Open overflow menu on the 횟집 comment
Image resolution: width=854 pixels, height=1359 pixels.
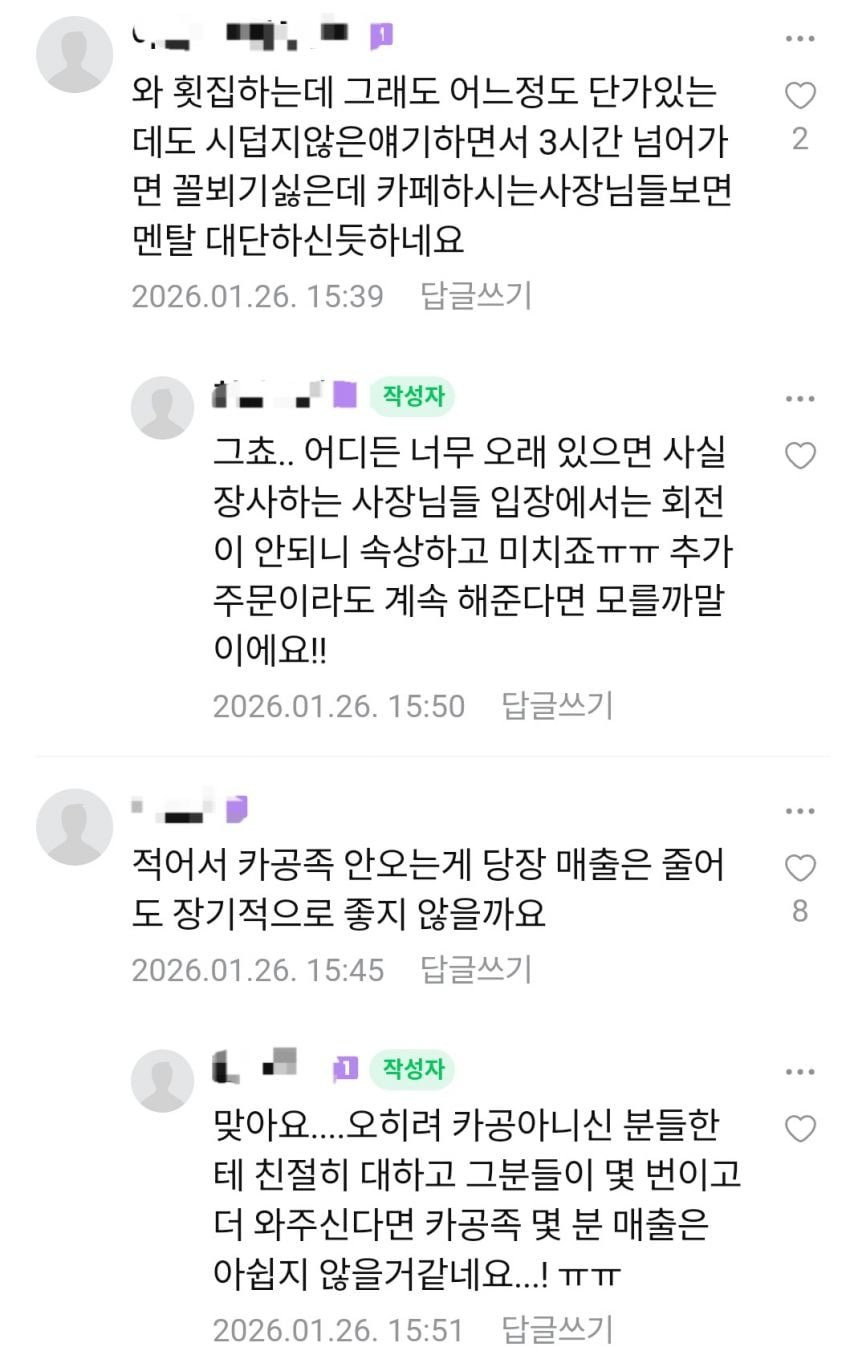(x=800, y=39)
